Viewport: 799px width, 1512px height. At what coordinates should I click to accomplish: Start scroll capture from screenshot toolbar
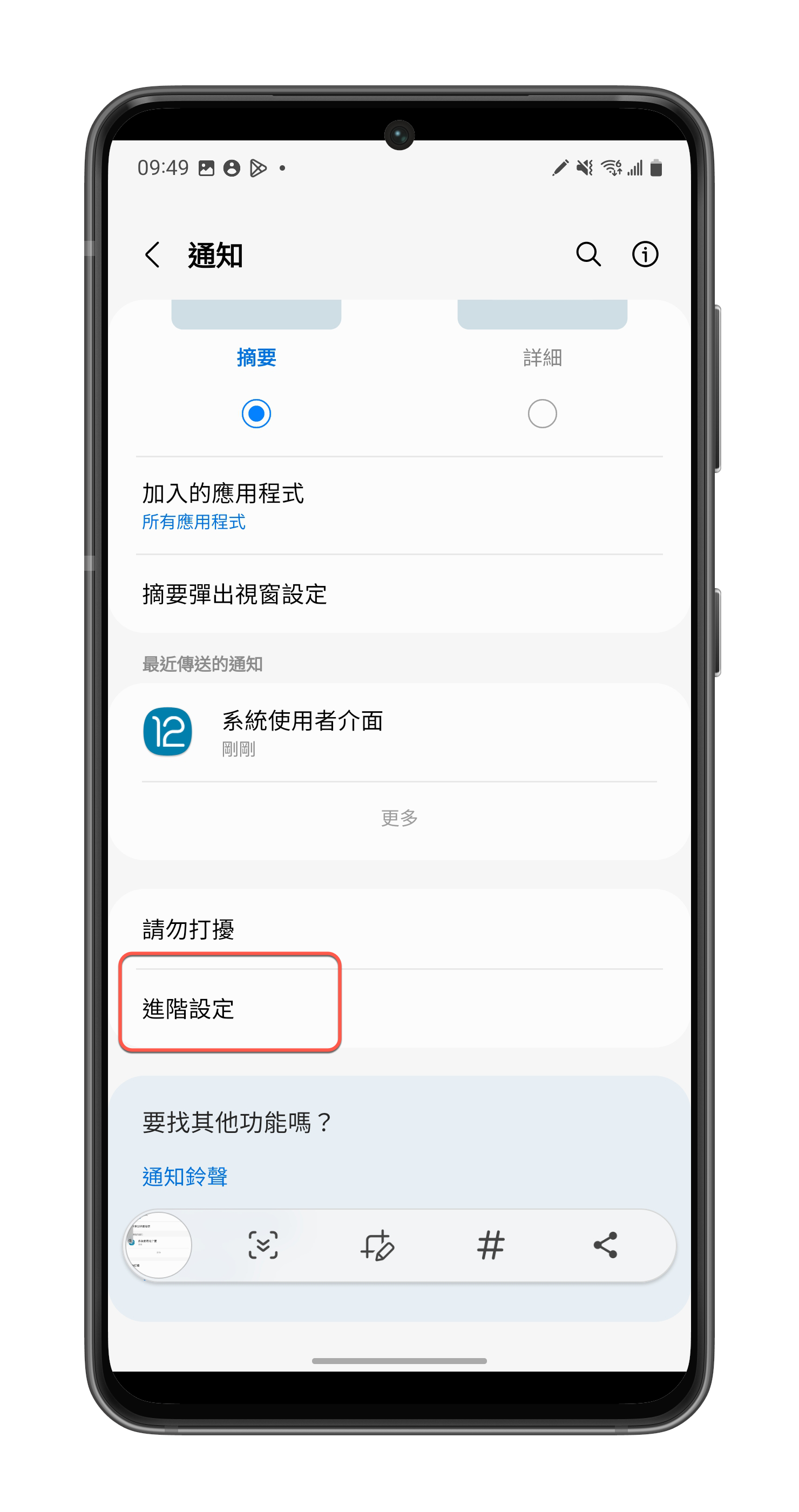coord(263,1245)
